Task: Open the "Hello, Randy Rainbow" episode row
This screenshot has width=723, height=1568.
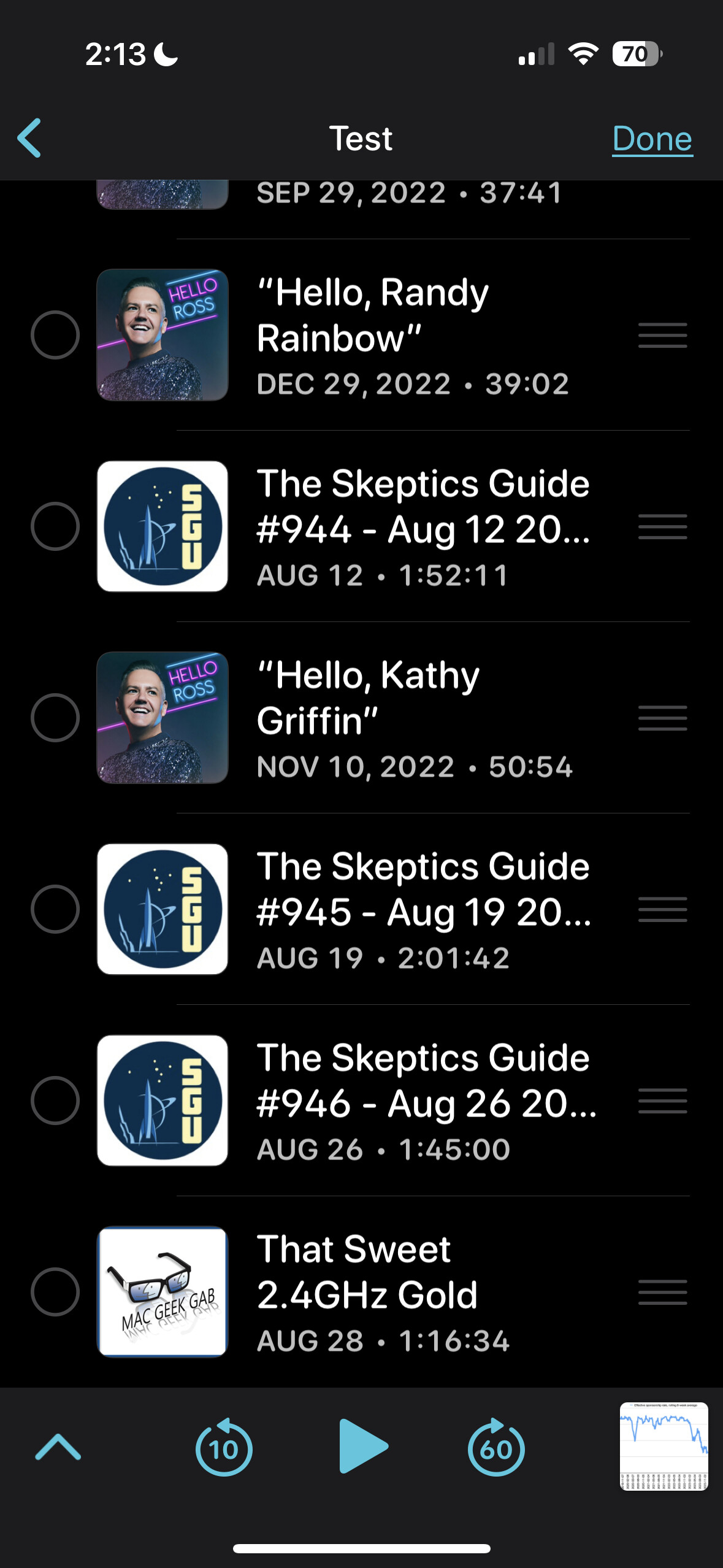Action: (361, 335)
